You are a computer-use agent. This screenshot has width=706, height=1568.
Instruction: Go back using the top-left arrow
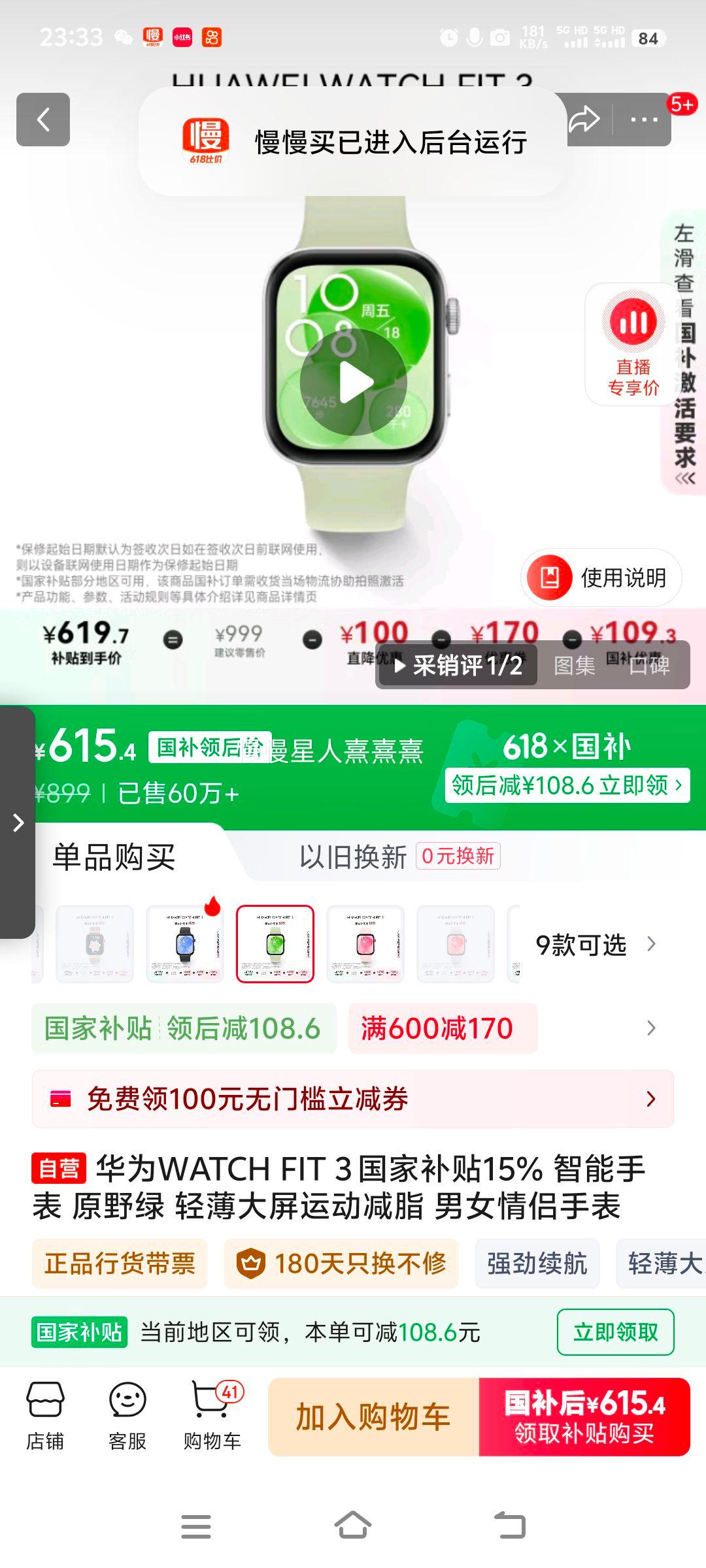point(43,120)
